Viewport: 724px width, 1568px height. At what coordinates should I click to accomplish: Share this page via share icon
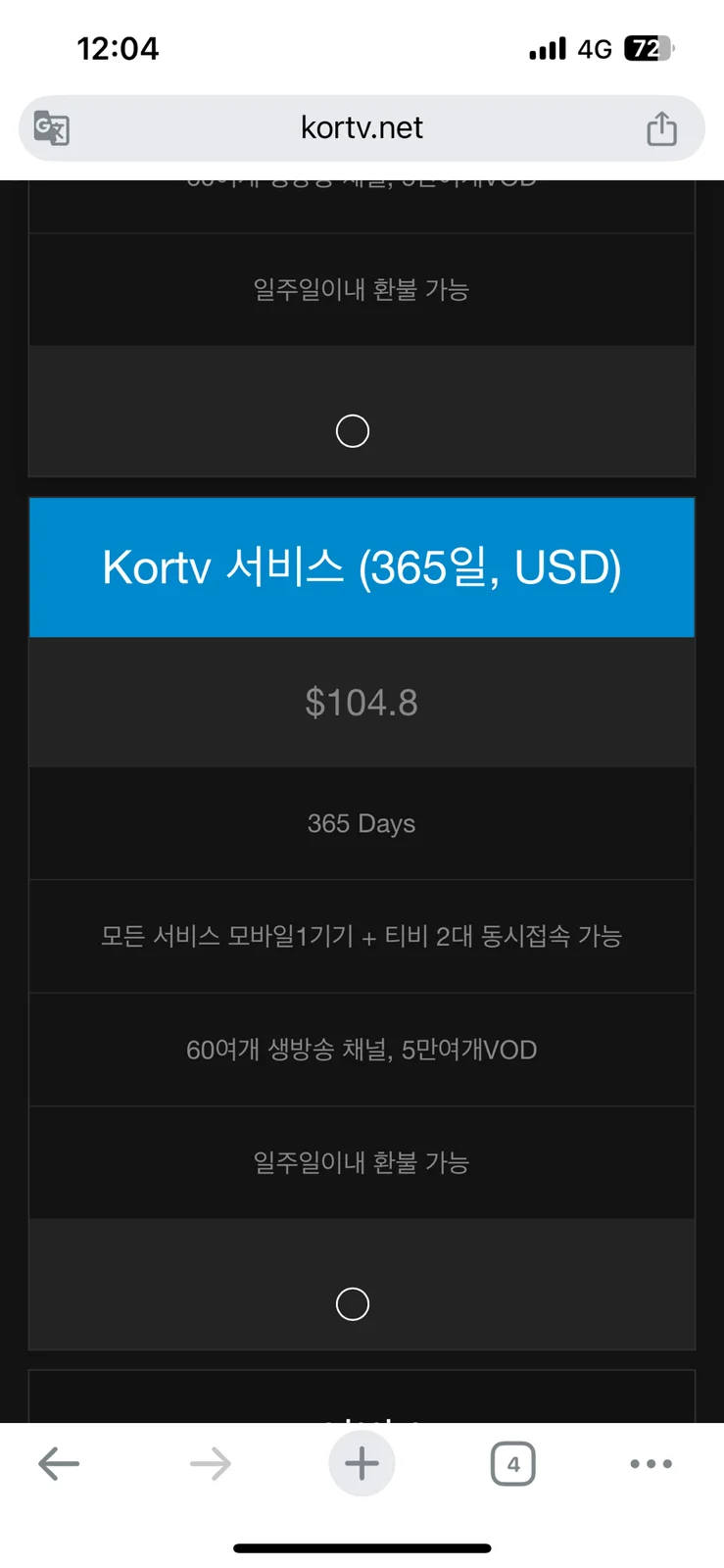662,128
